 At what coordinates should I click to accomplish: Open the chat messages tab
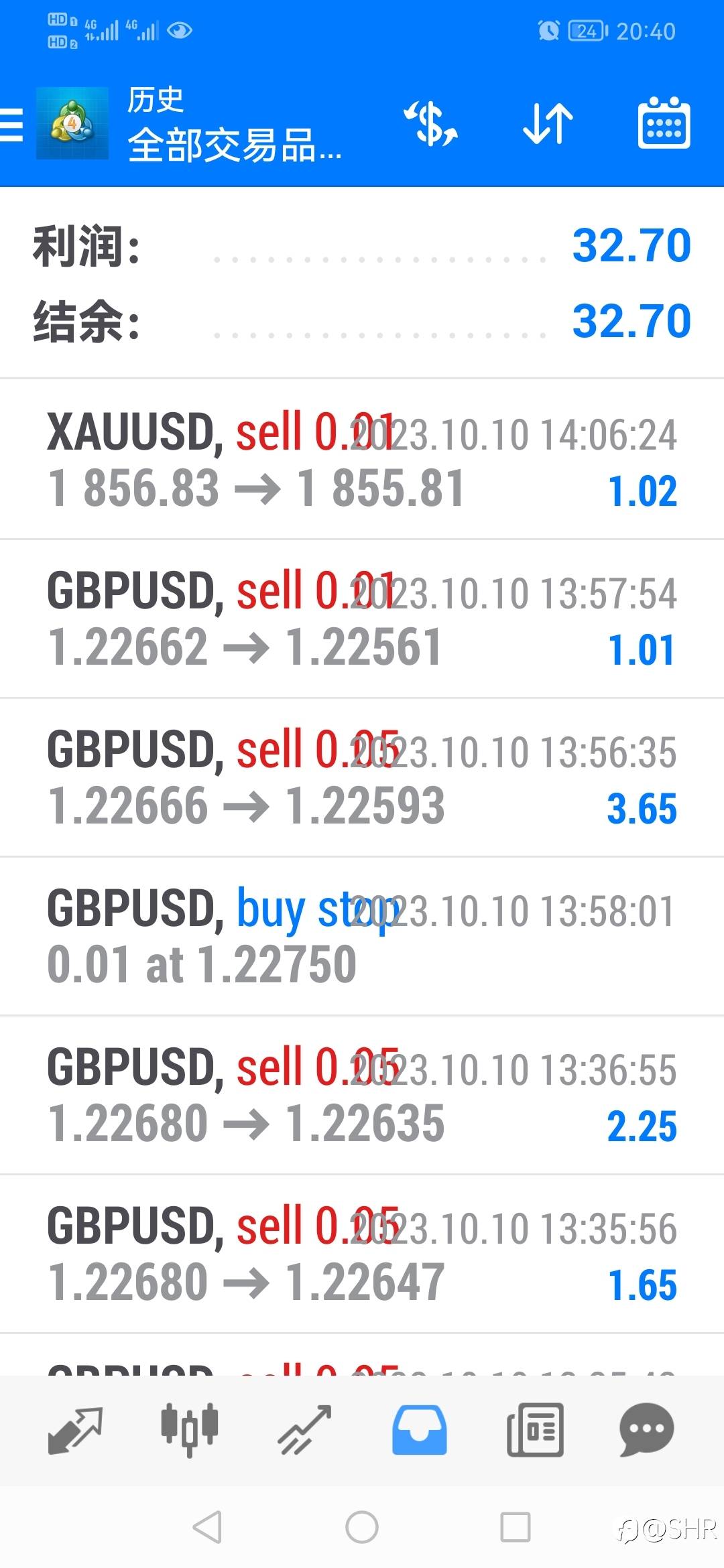coord(646,1430)
